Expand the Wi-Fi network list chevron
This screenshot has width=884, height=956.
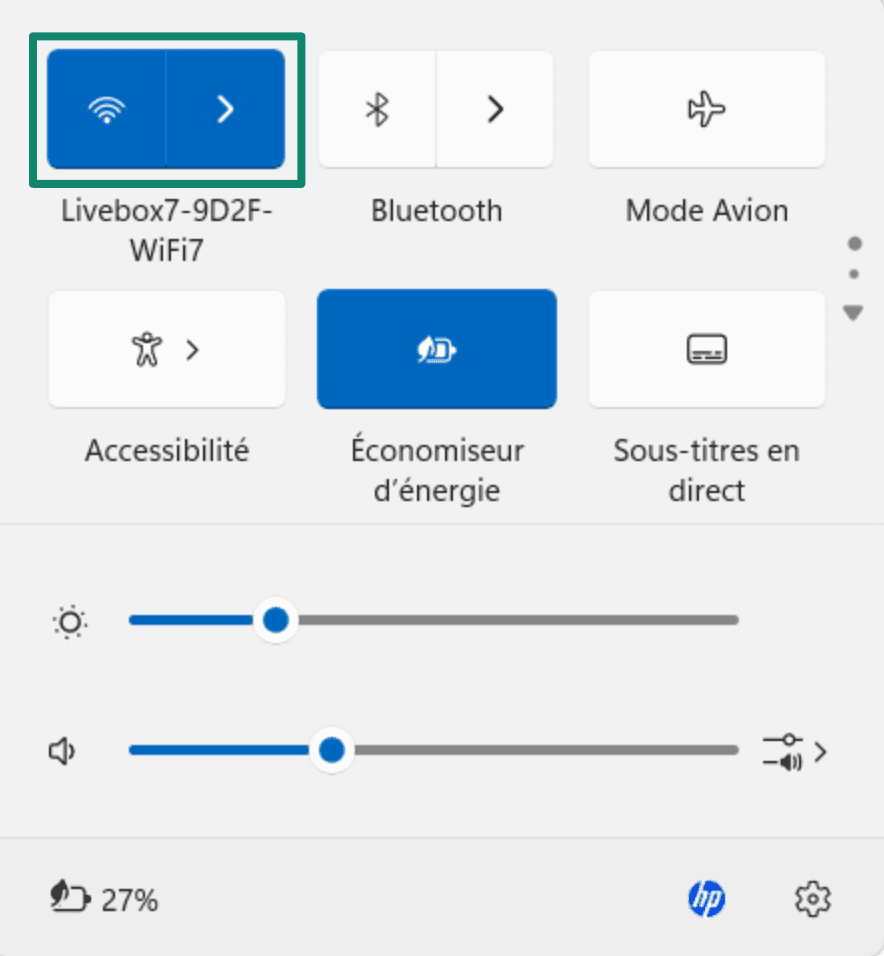224,108
